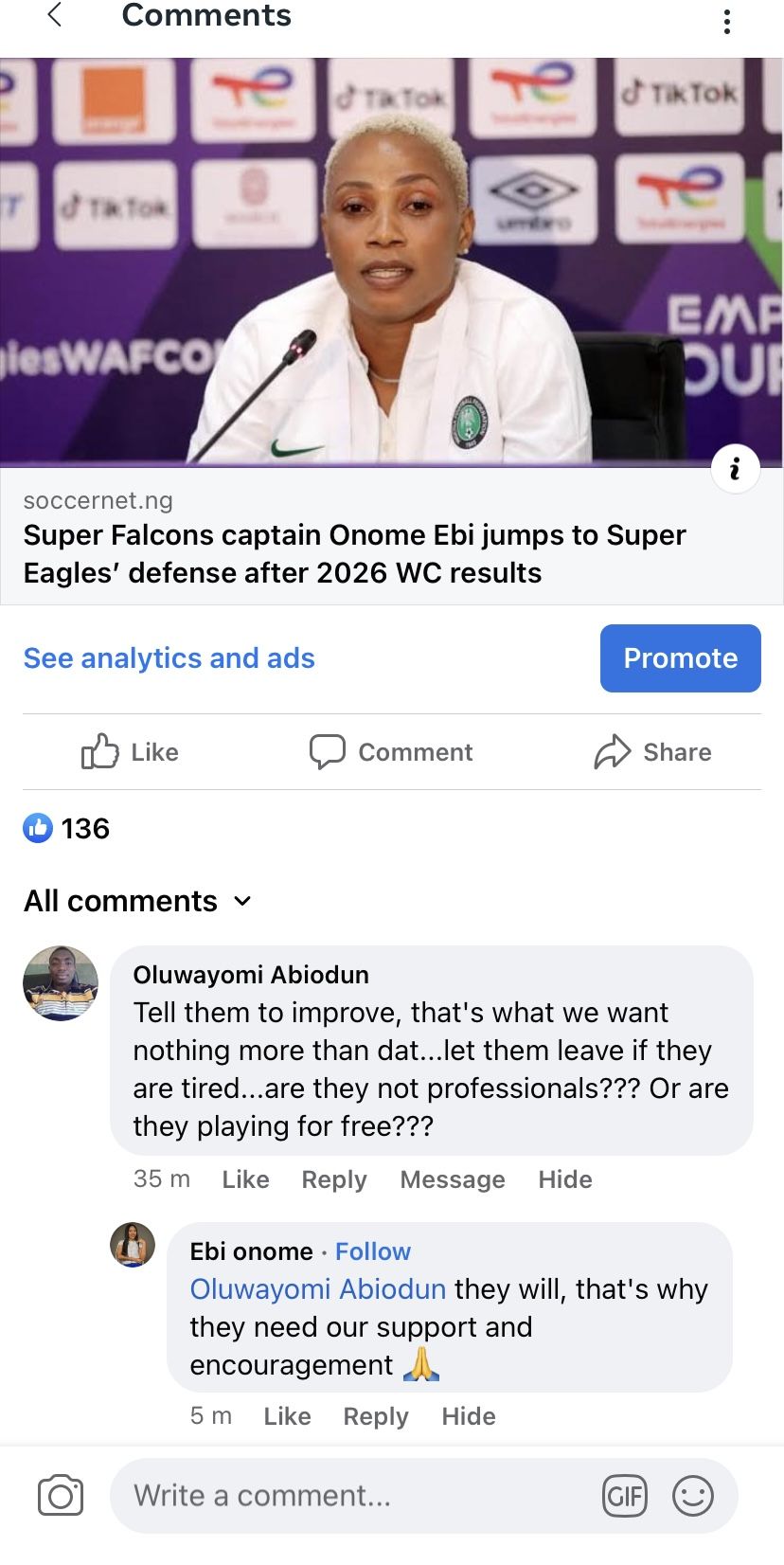Tap the thumbs-up Like icon
The width and height of the screenshot is (784, 1565).
tap(98, 751)
